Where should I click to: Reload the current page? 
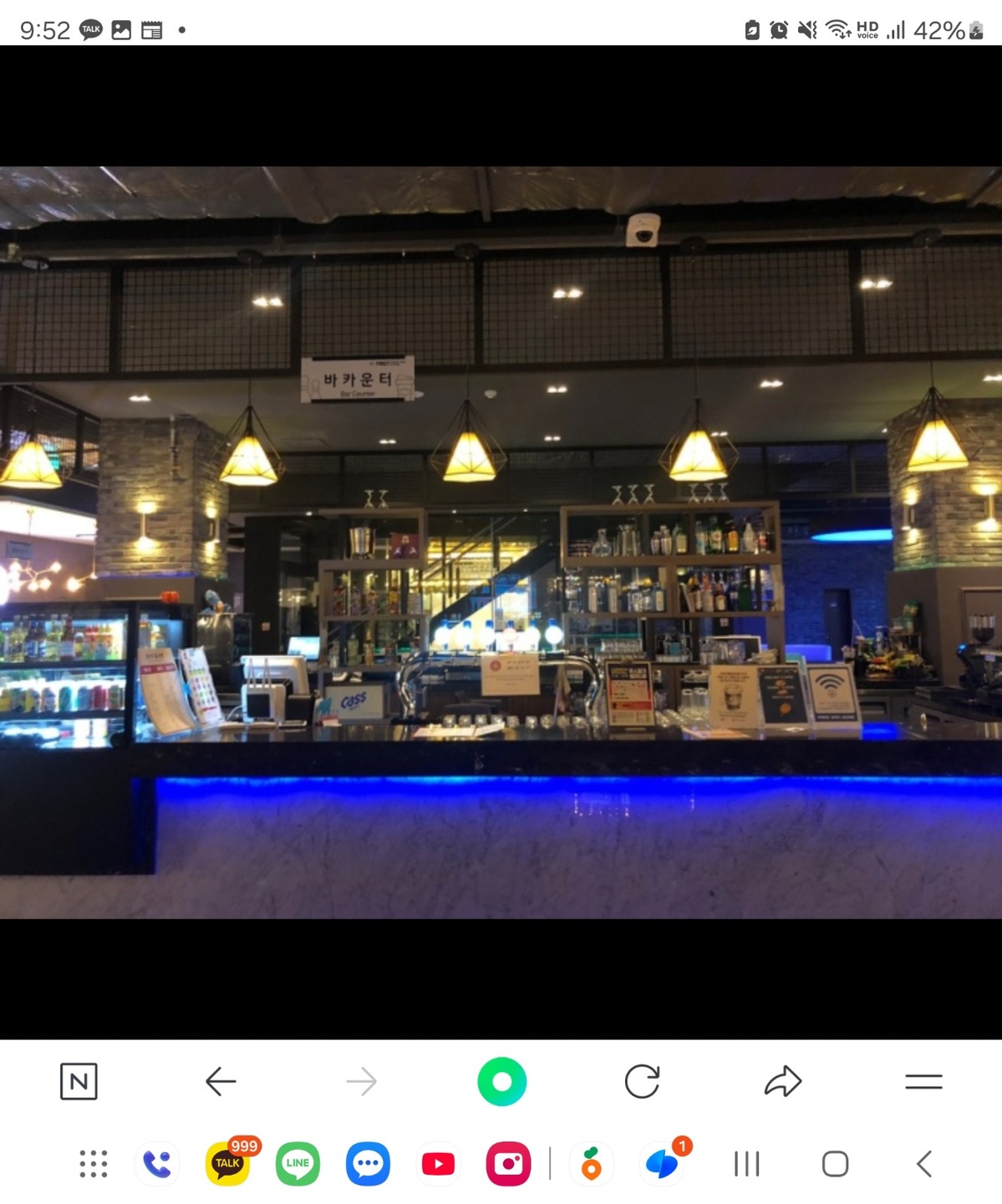click(x=642, y=1081)
